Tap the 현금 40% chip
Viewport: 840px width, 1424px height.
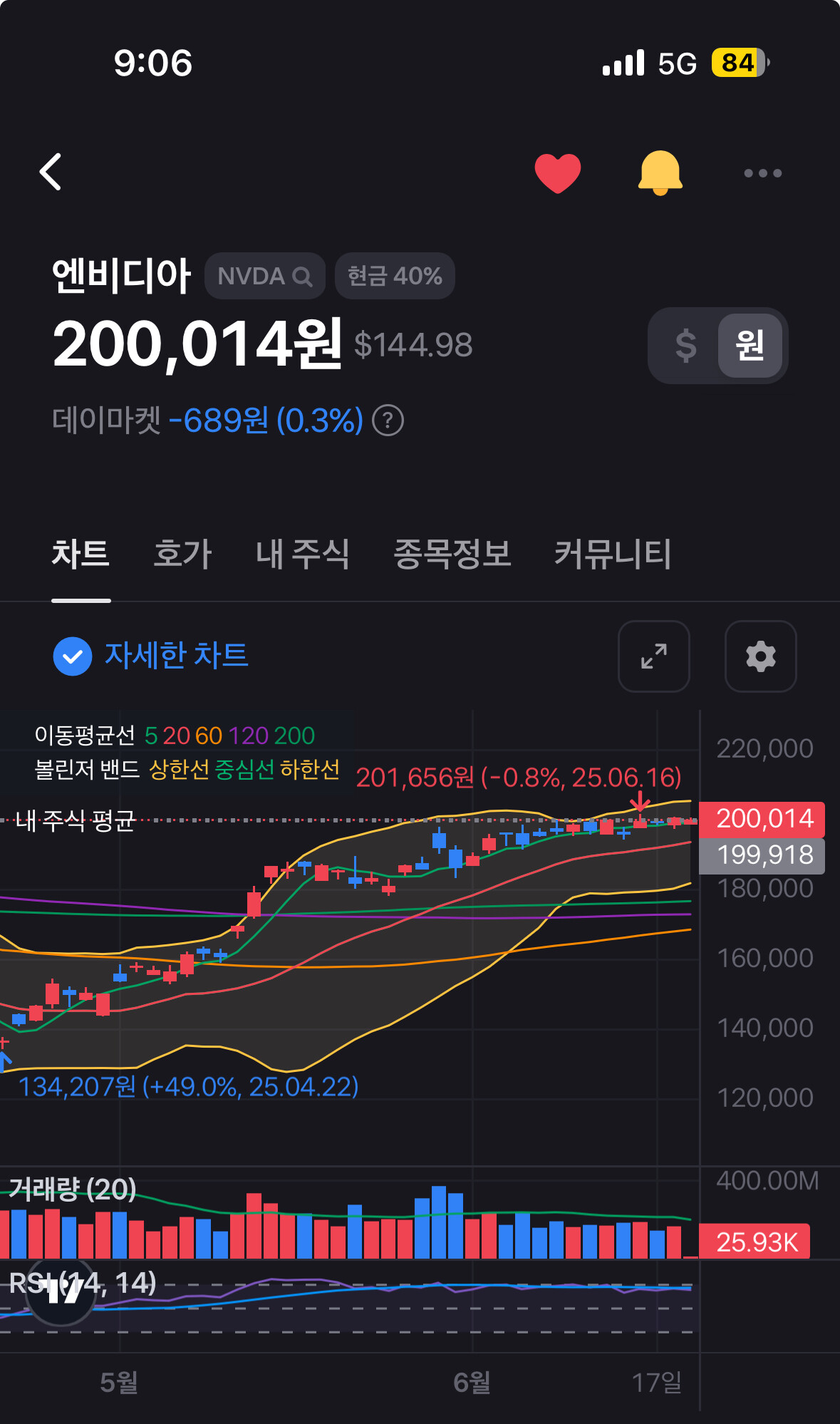pyautogui.click(x=395, y=276)
